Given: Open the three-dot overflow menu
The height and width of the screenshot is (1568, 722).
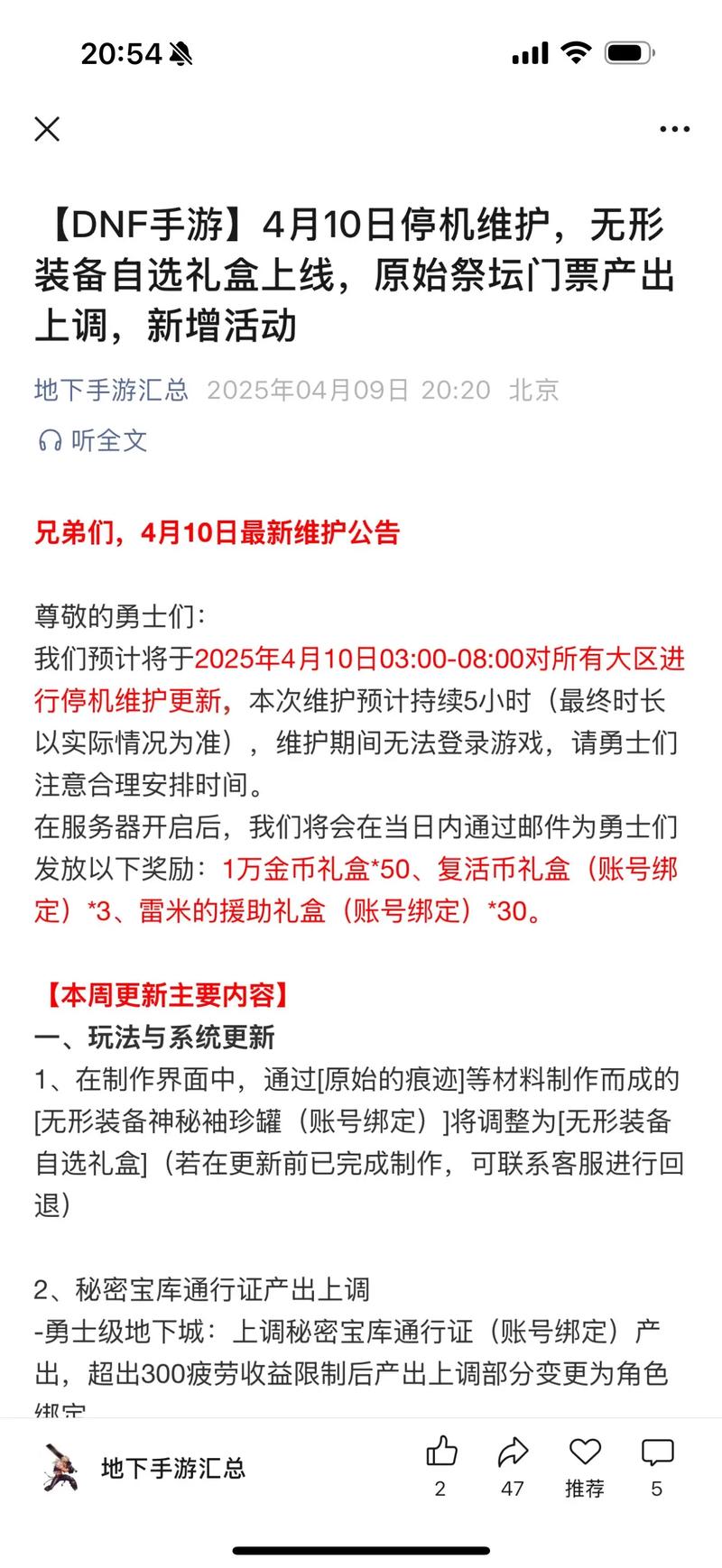Looking at the screenshot, I should point(674,130).
